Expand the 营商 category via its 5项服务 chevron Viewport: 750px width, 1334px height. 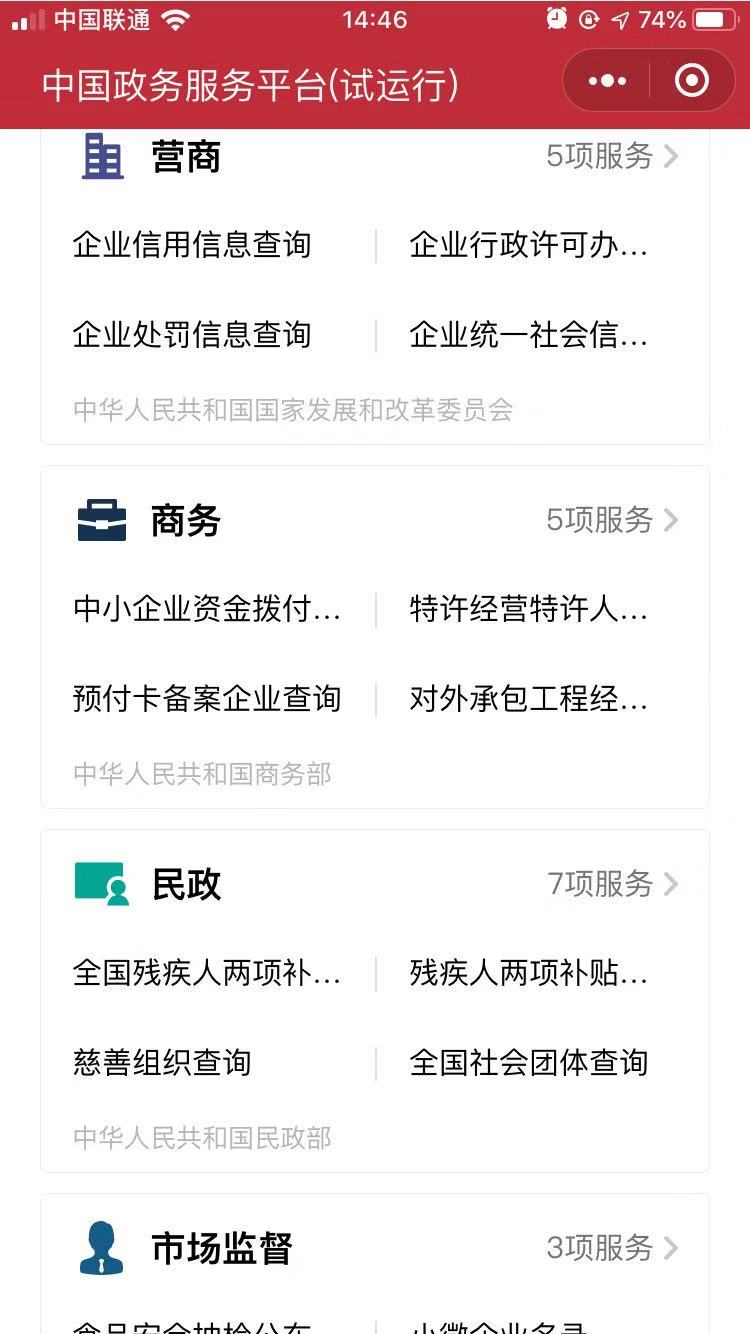pyautogui.click(x=669, y=156)
